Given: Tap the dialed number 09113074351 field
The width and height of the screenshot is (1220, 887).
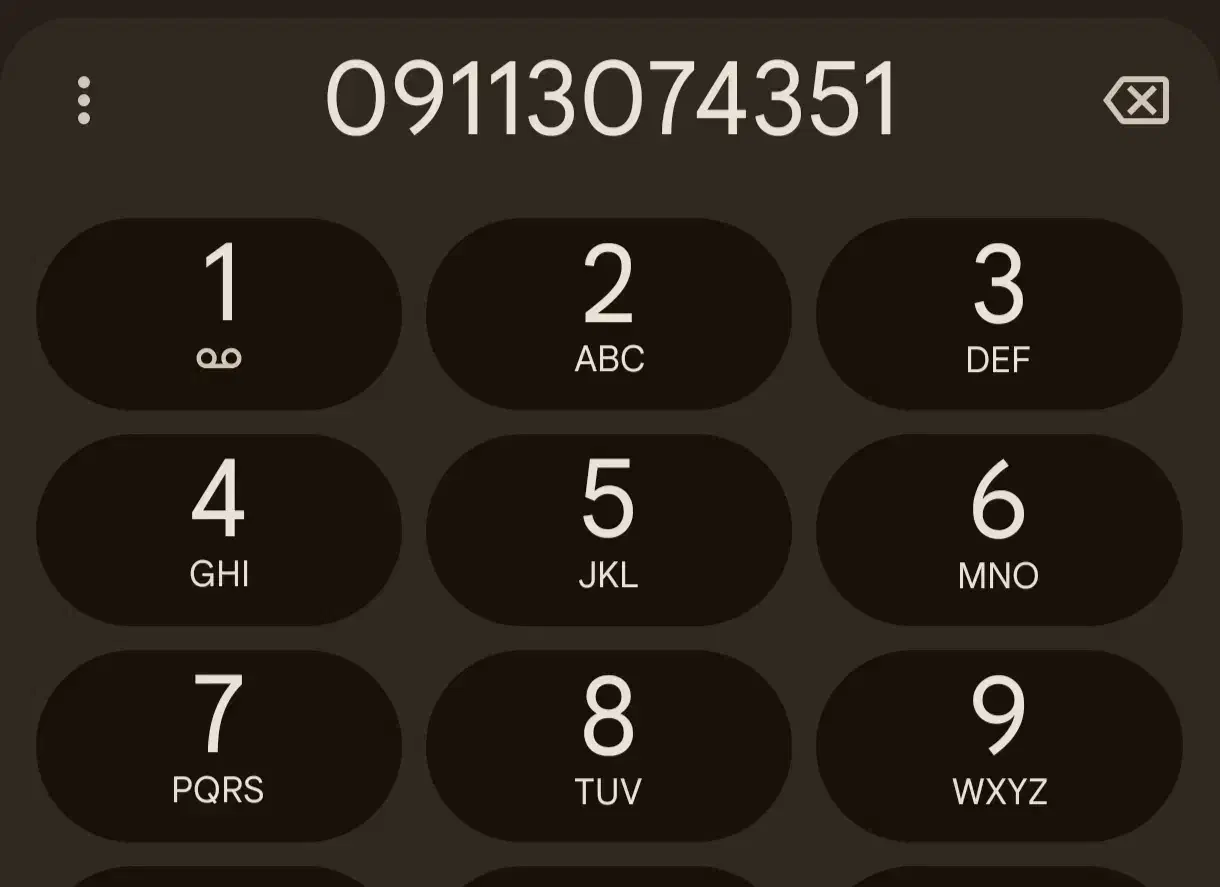Looking at the screenshot, I should [610, 99].
